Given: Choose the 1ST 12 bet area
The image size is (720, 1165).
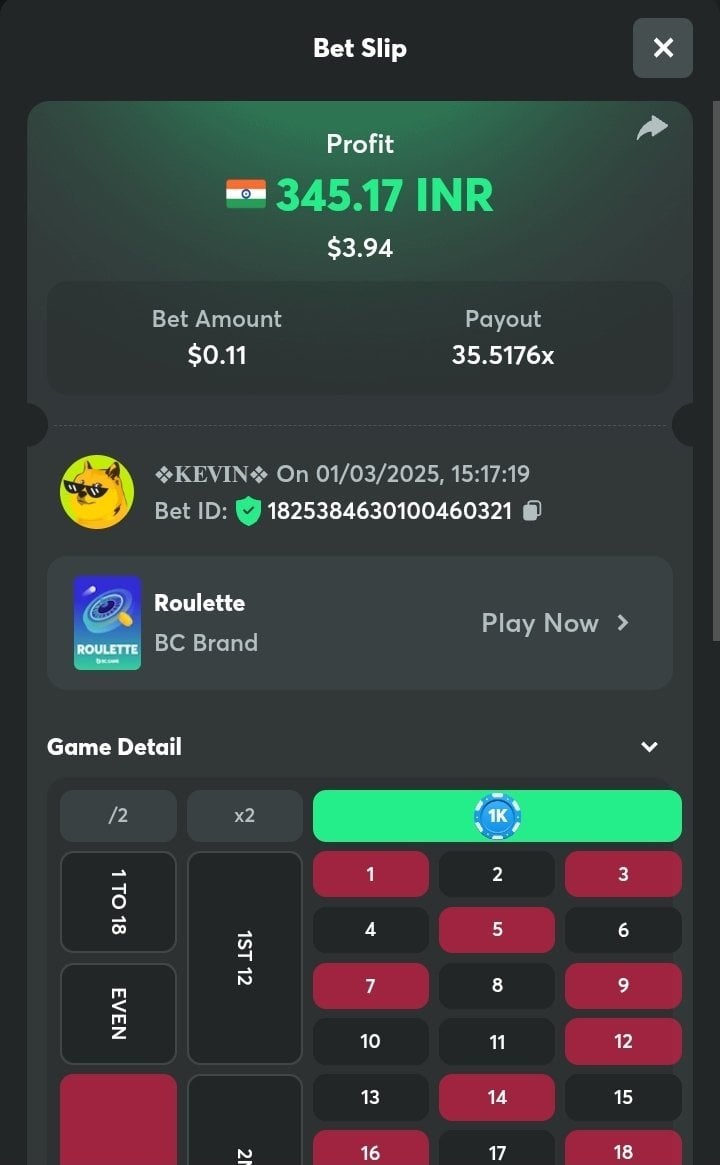Looking at the screenshot, I should 244,957.
